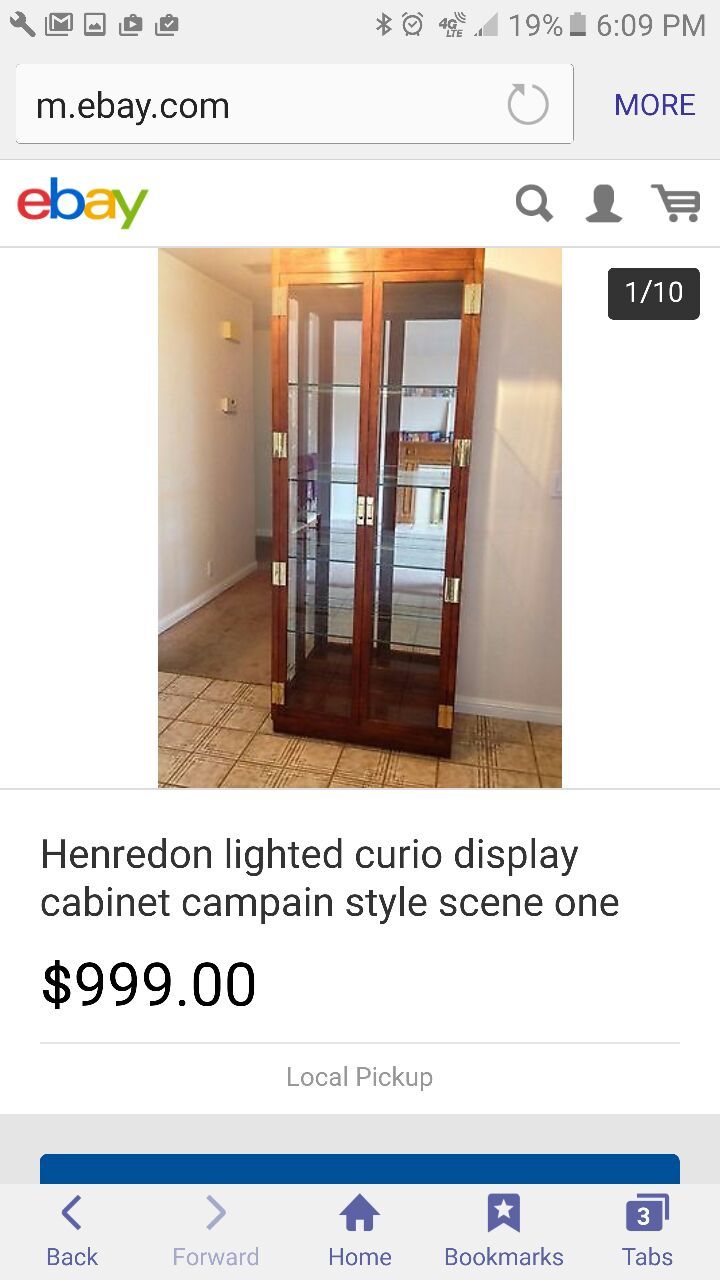Screen dimensions: 720x1280
Task: Tap the m.ebay.com address bar
Action: click(260, 105)
